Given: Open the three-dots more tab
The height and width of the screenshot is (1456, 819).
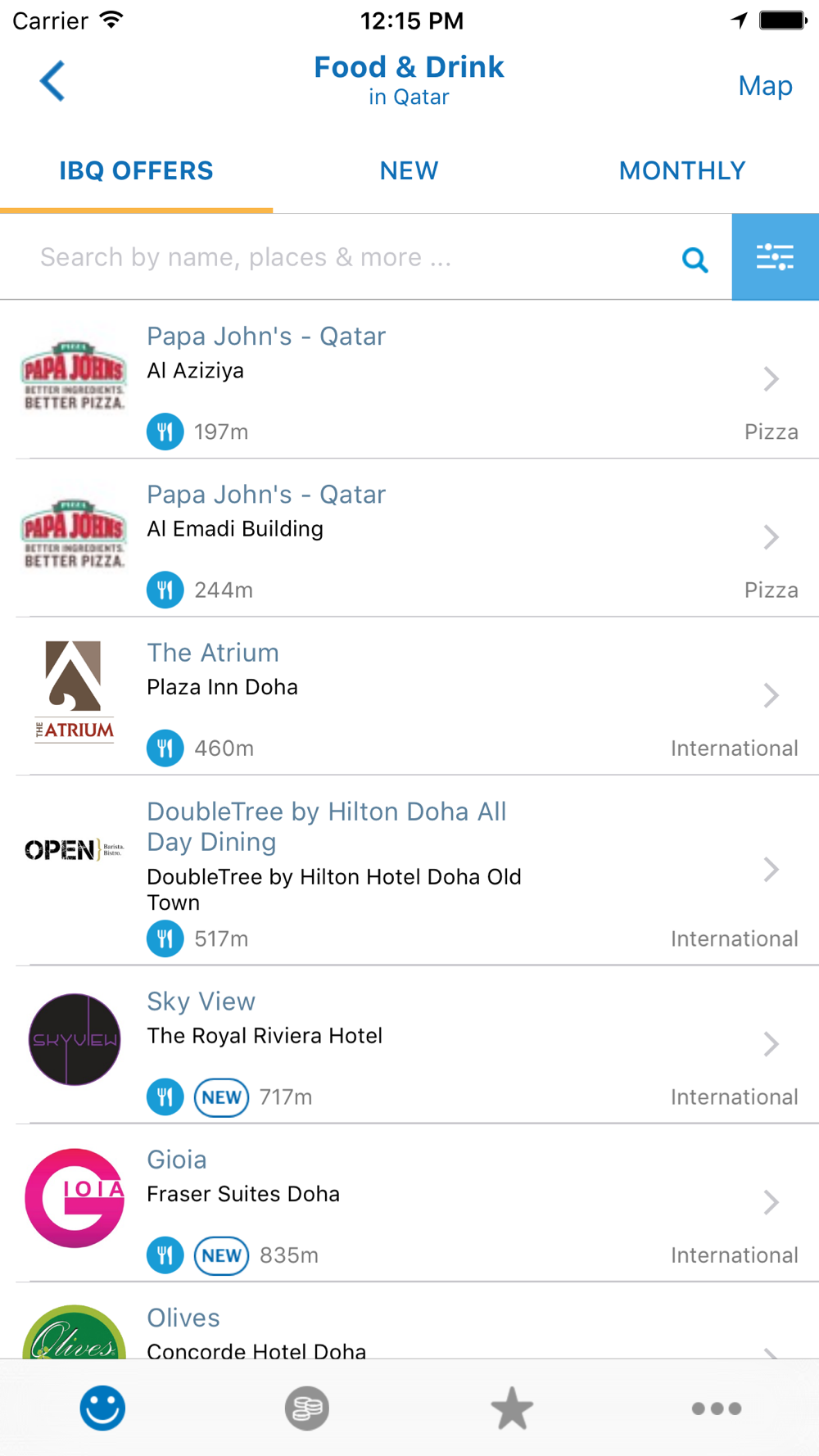Looking at the screenshot, I should click(717, 1409).
